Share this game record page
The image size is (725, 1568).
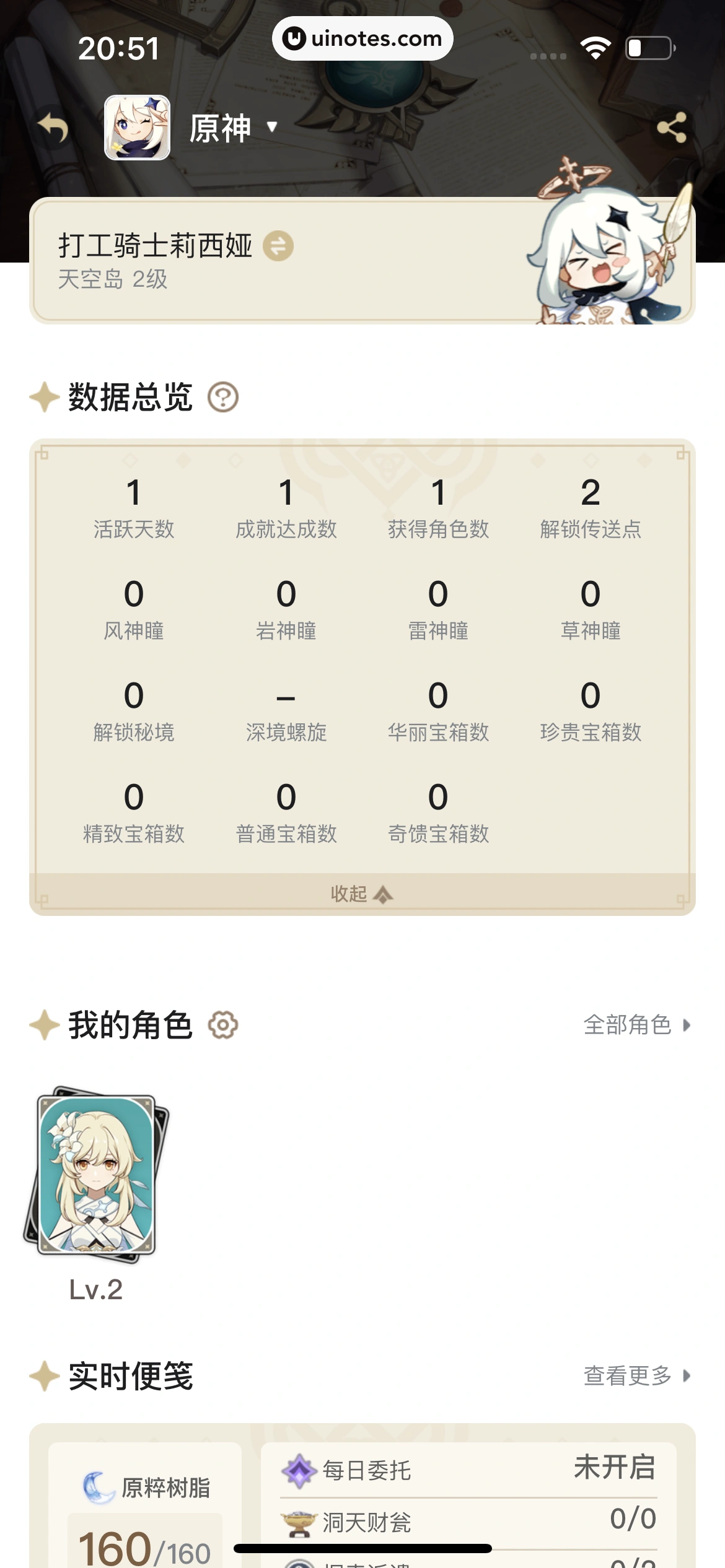(672, 128)
